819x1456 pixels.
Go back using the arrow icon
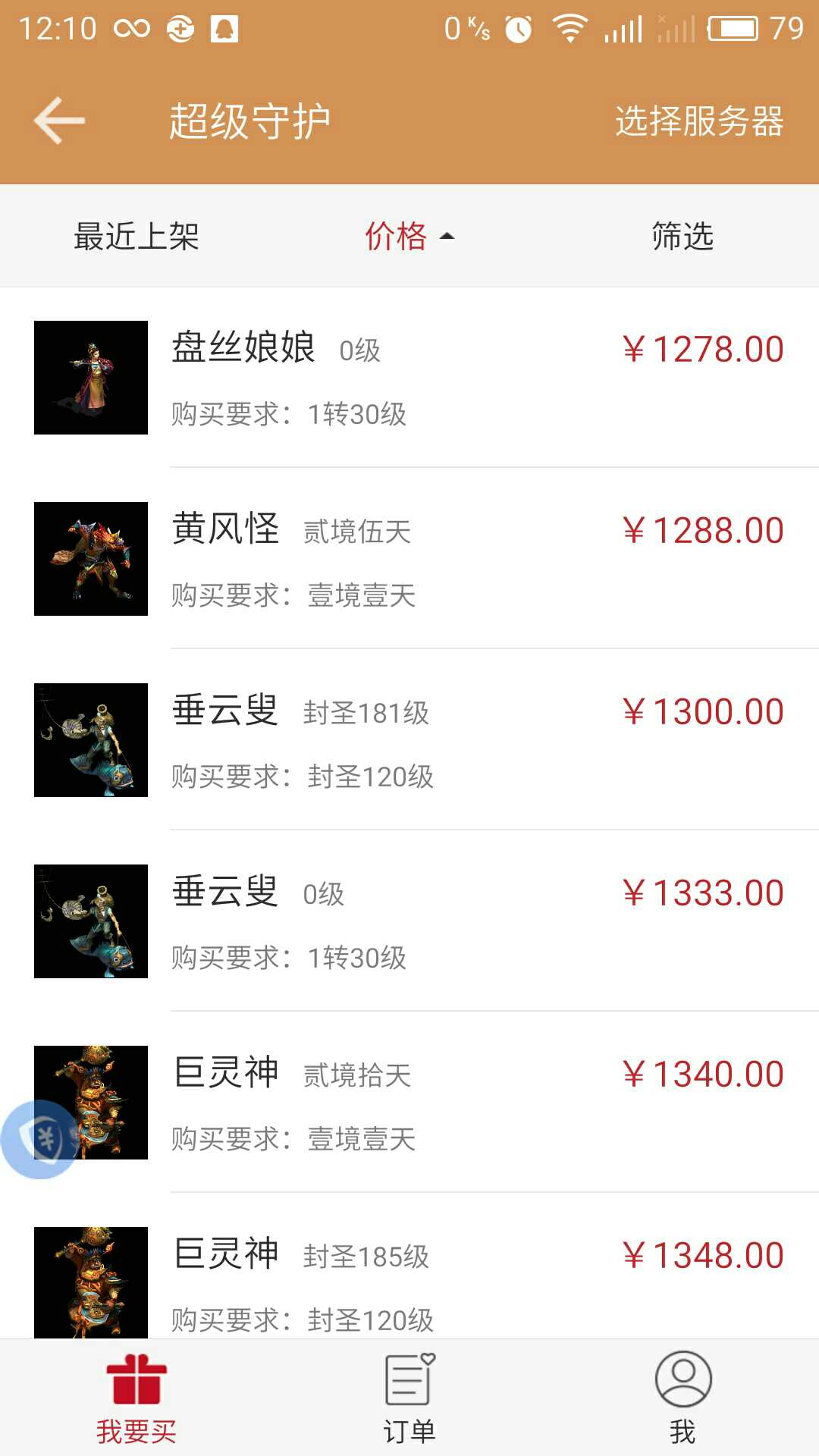pos(59,121)
